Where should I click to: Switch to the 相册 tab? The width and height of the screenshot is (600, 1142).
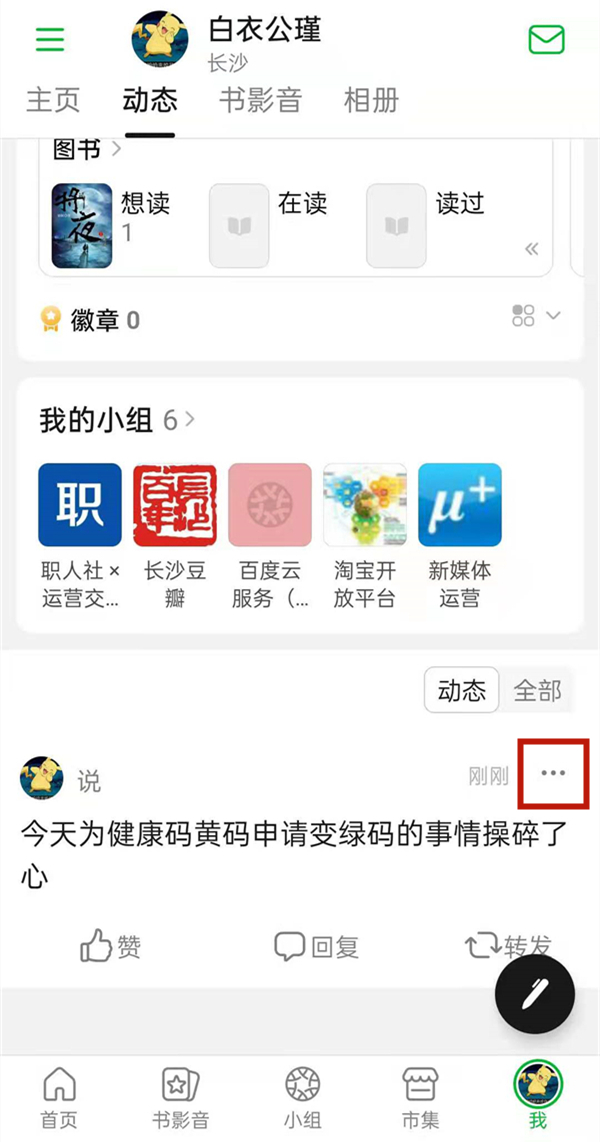pos(371,100)
